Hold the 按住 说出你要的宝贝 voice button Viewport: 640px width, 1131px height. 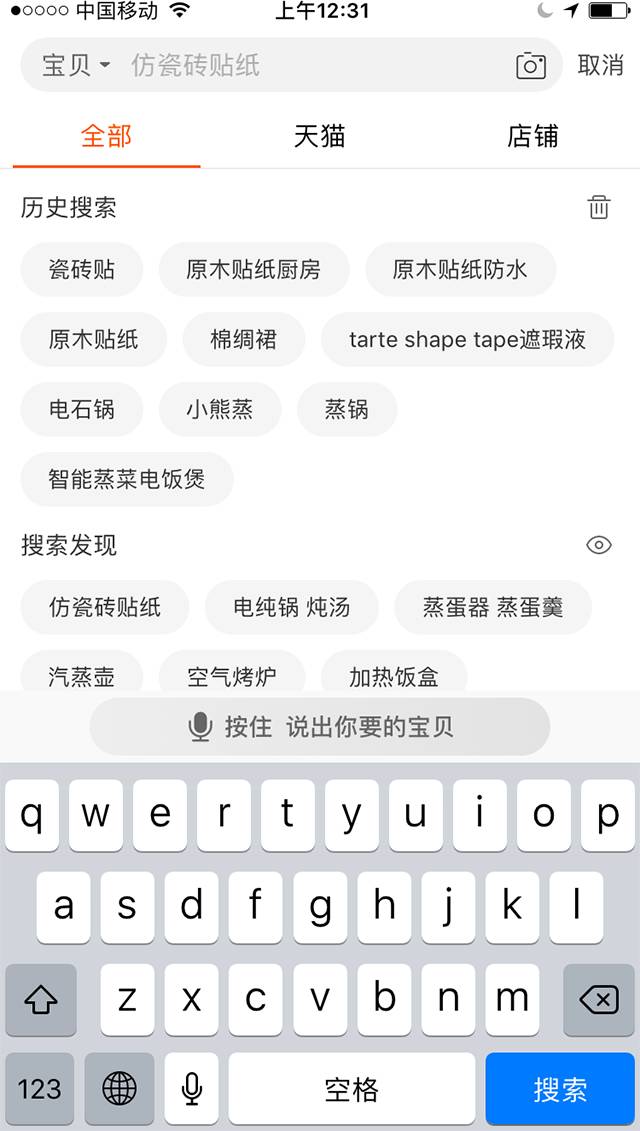coord(320,726)
